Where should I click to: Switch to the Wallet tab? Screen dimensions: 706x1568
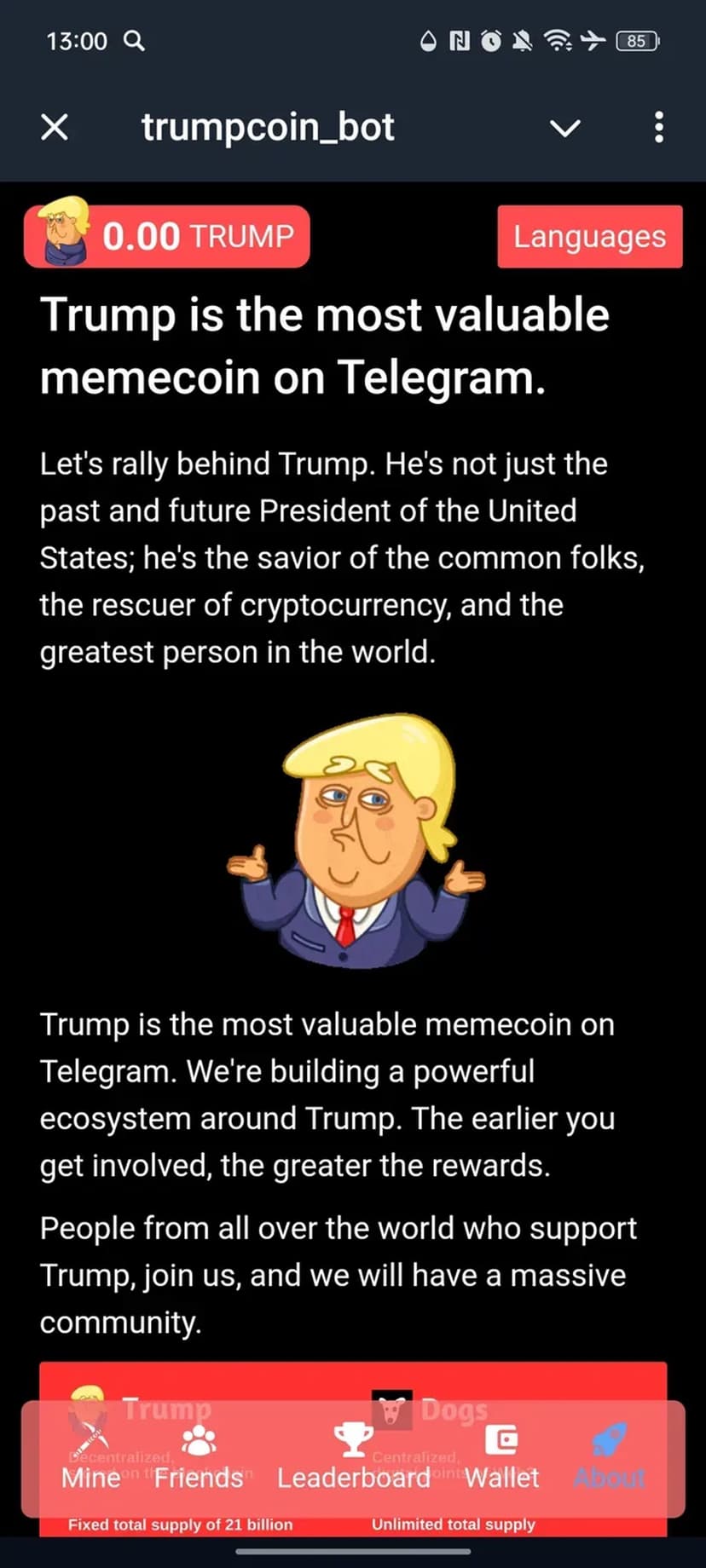pos(501,1459)
